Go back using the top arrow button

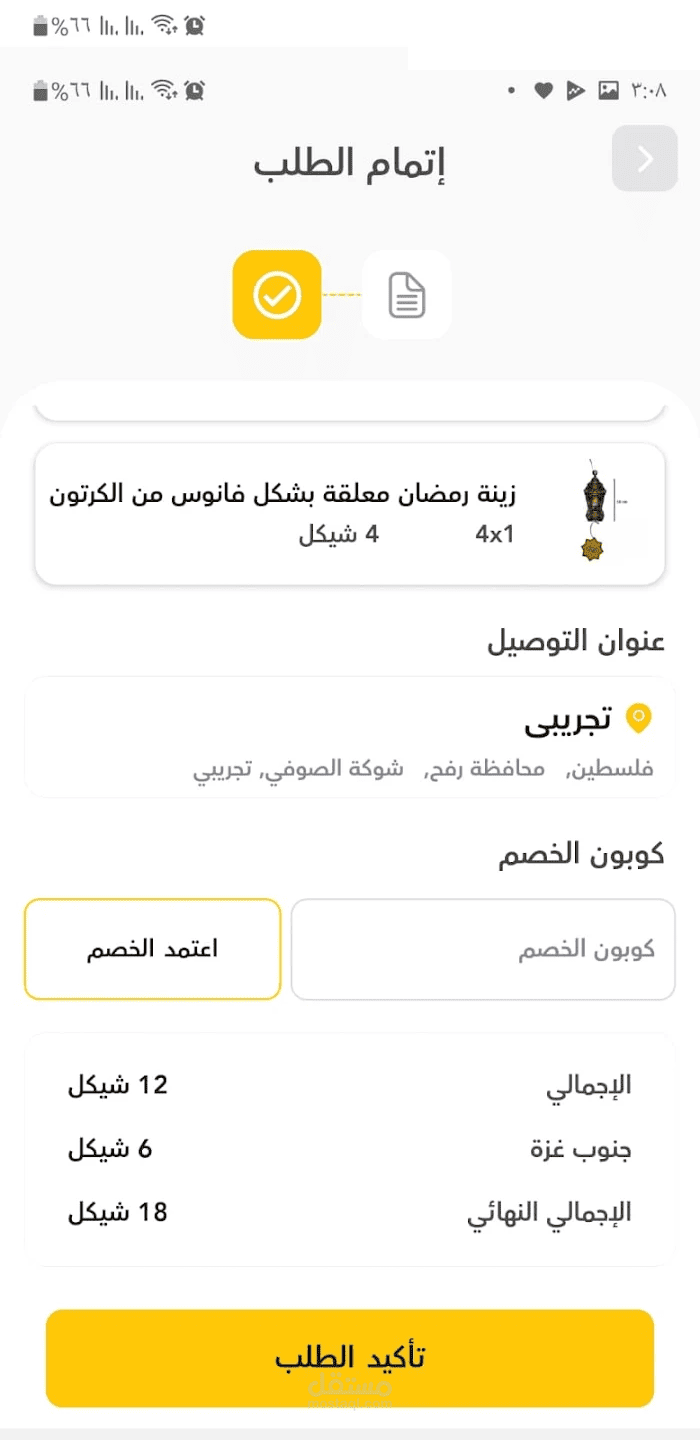tap(644, 158)
